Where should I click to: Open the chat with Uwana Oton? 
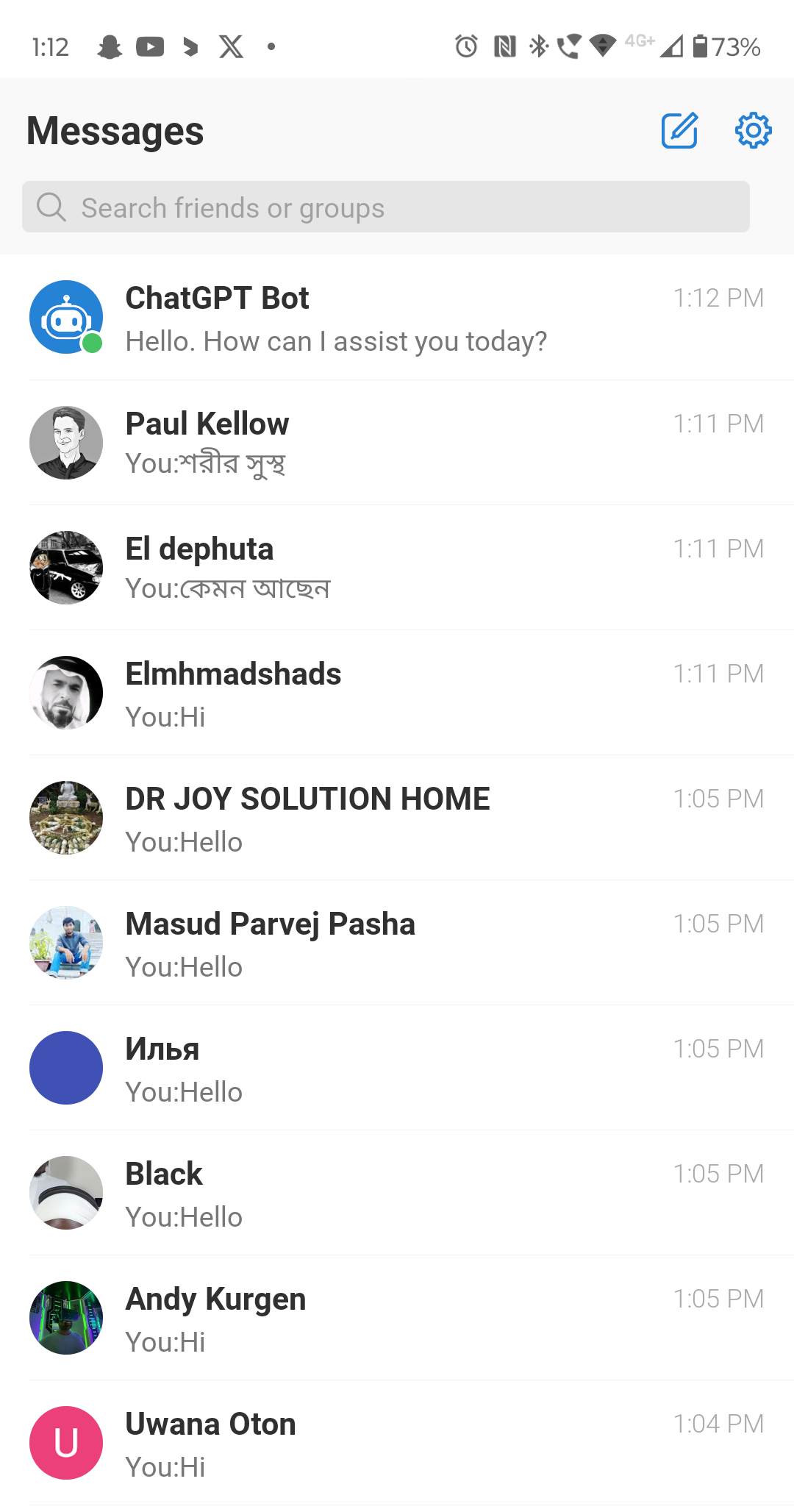(x=397, y=1443)
